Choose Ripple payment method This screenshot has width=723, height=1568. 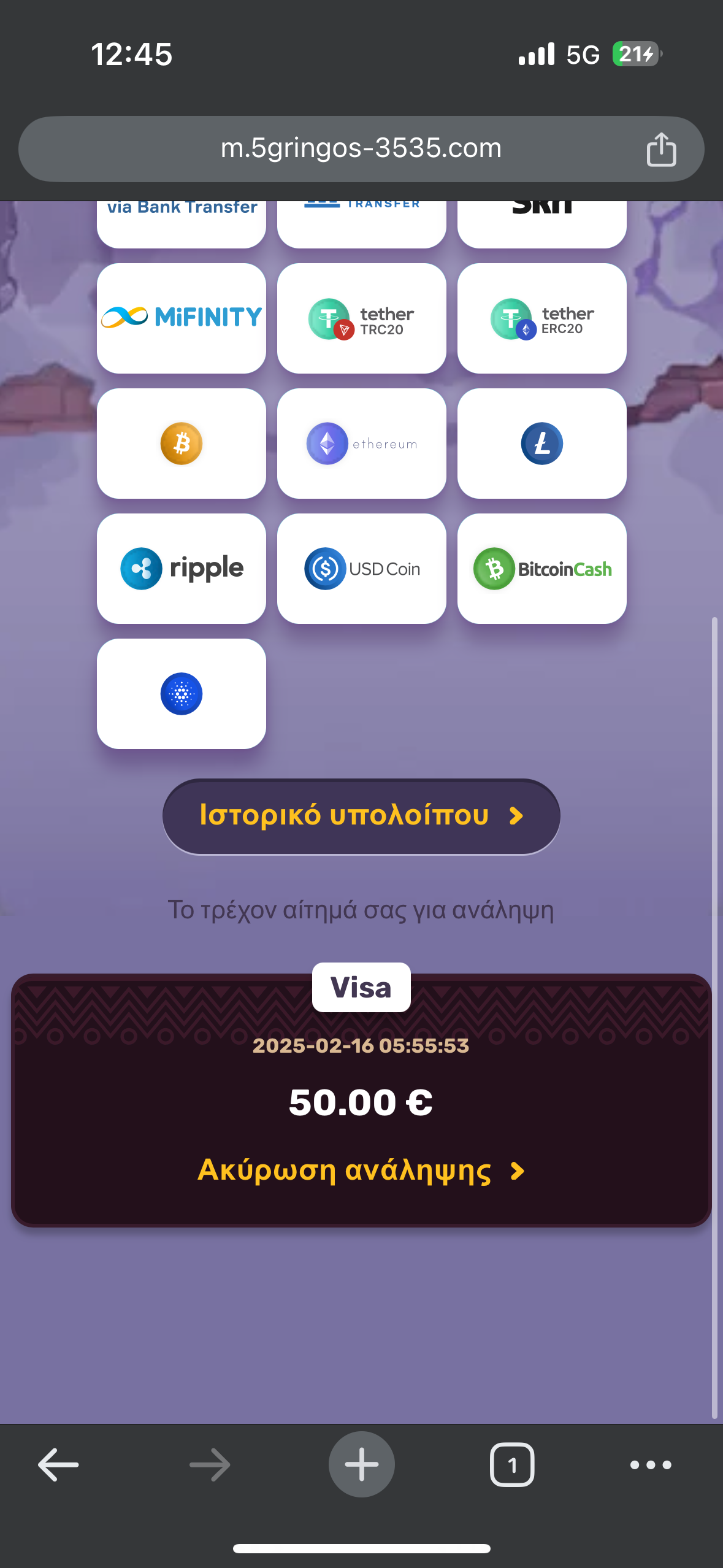click(182, 568)
